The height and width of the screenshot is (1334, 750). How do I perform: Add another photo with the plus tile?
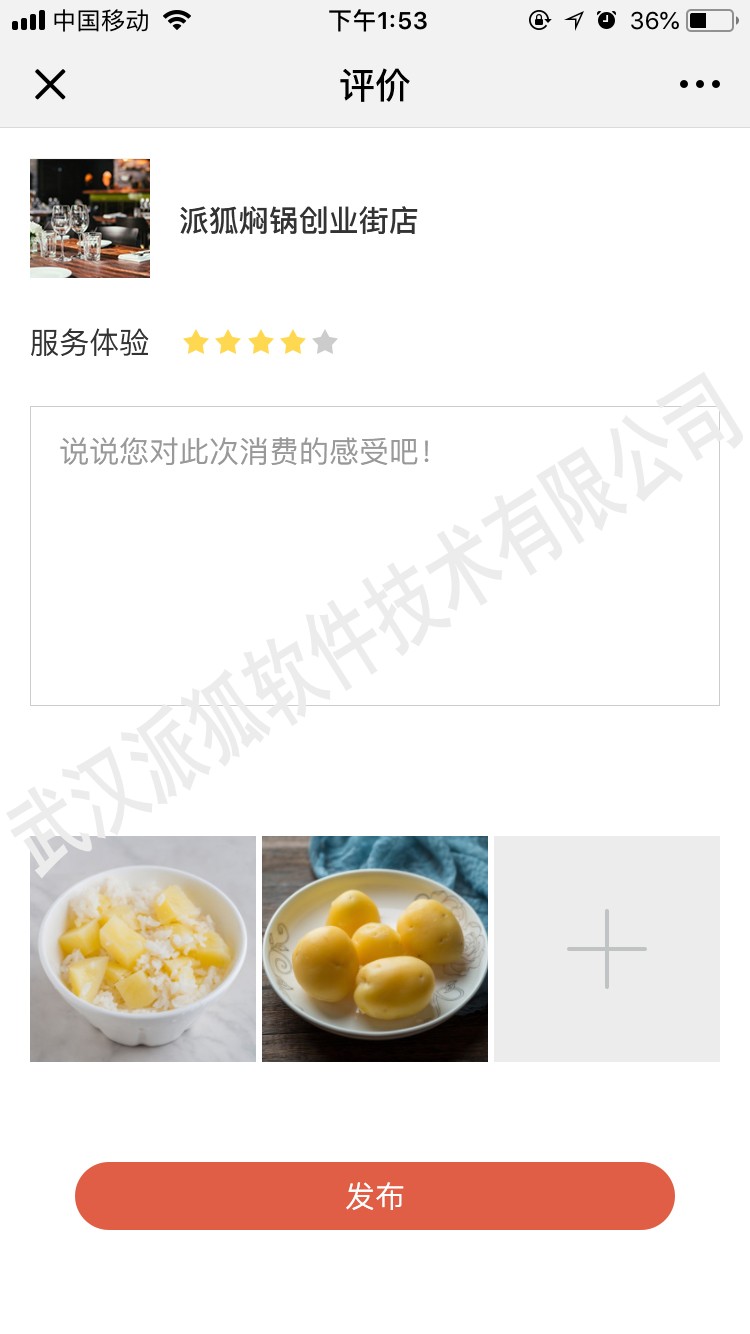click(607, 949)
